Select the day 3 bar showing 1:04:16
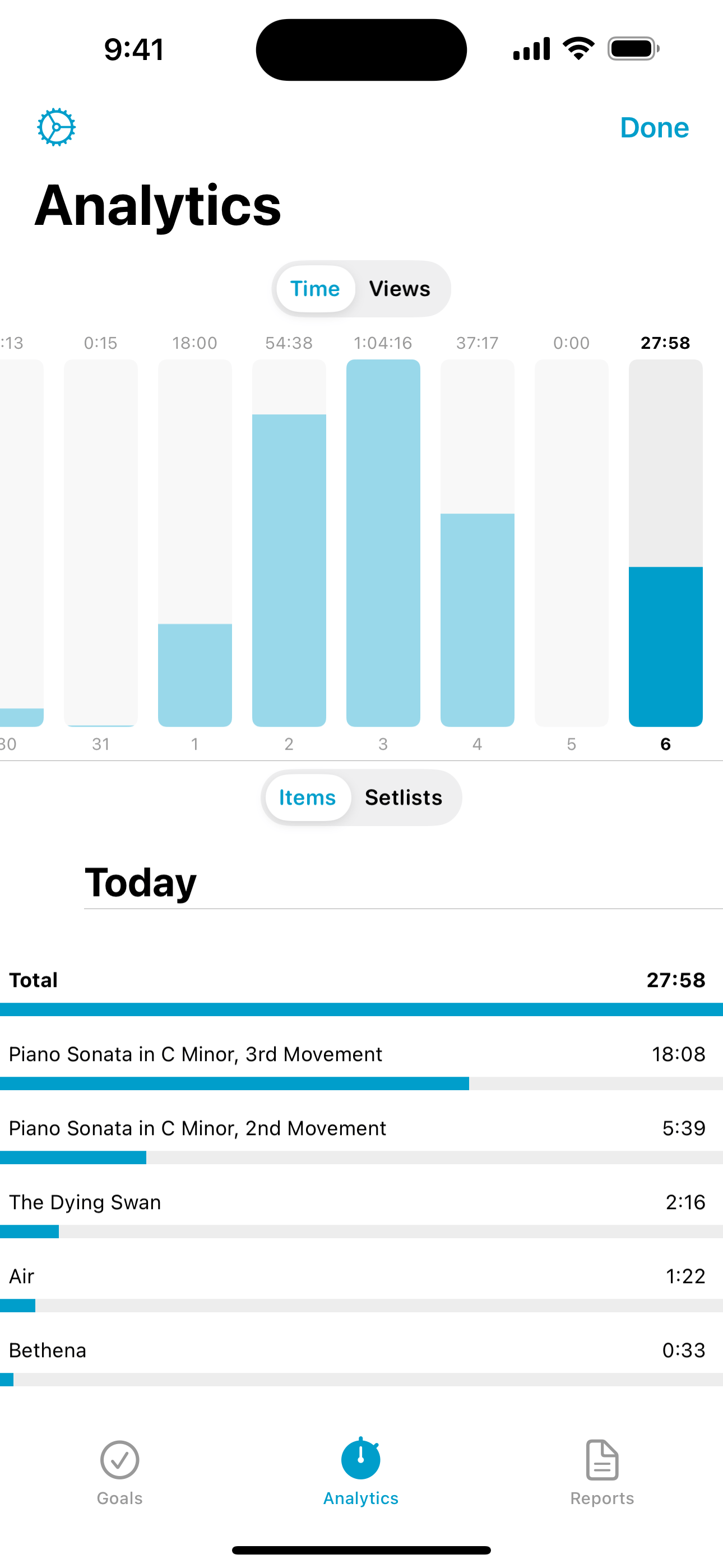 [x=383, y=543]
